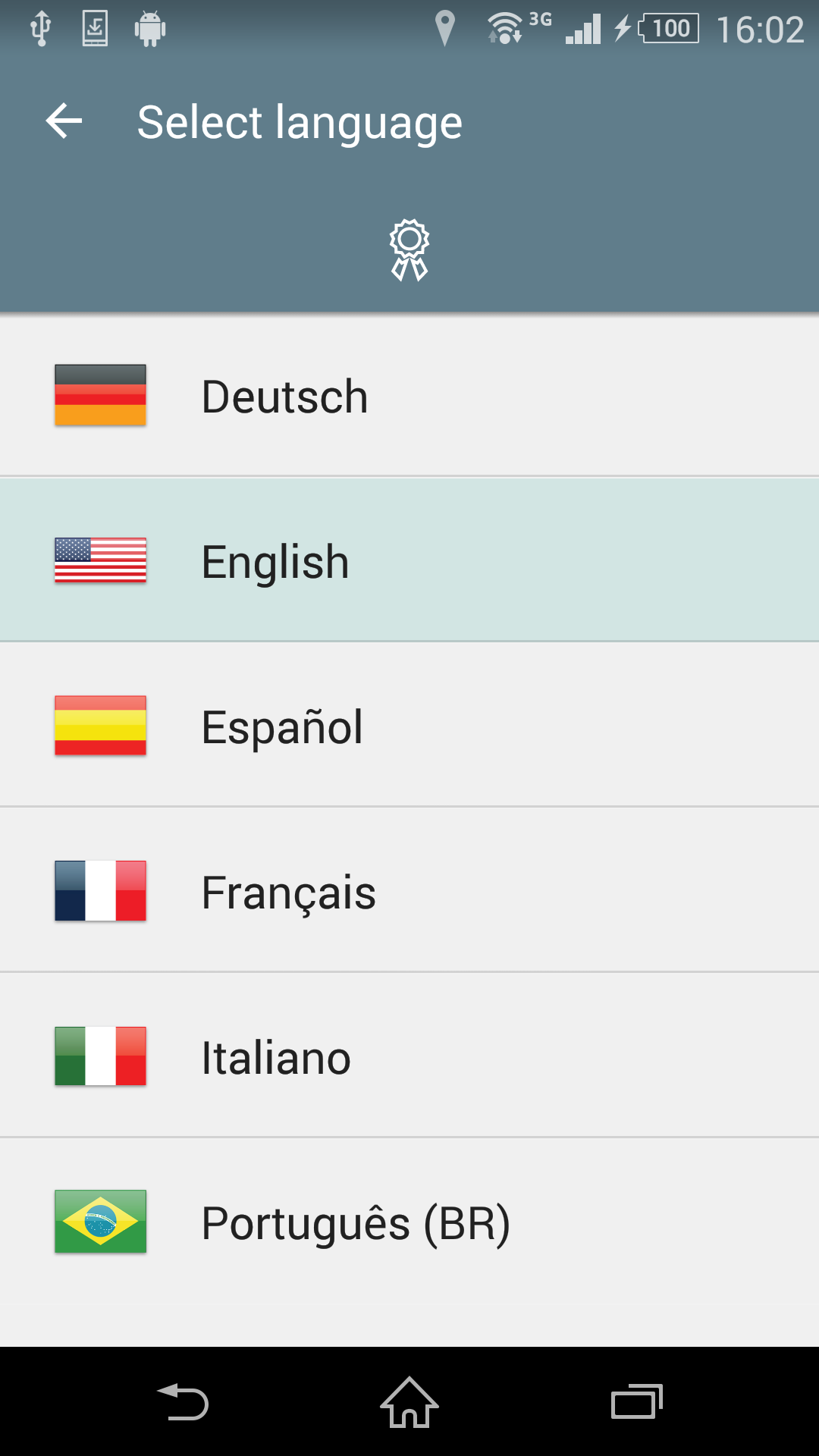The image size is (819, 1456).
Task: Open recent apps from navigation bar
Action: tap(637, 1403)
